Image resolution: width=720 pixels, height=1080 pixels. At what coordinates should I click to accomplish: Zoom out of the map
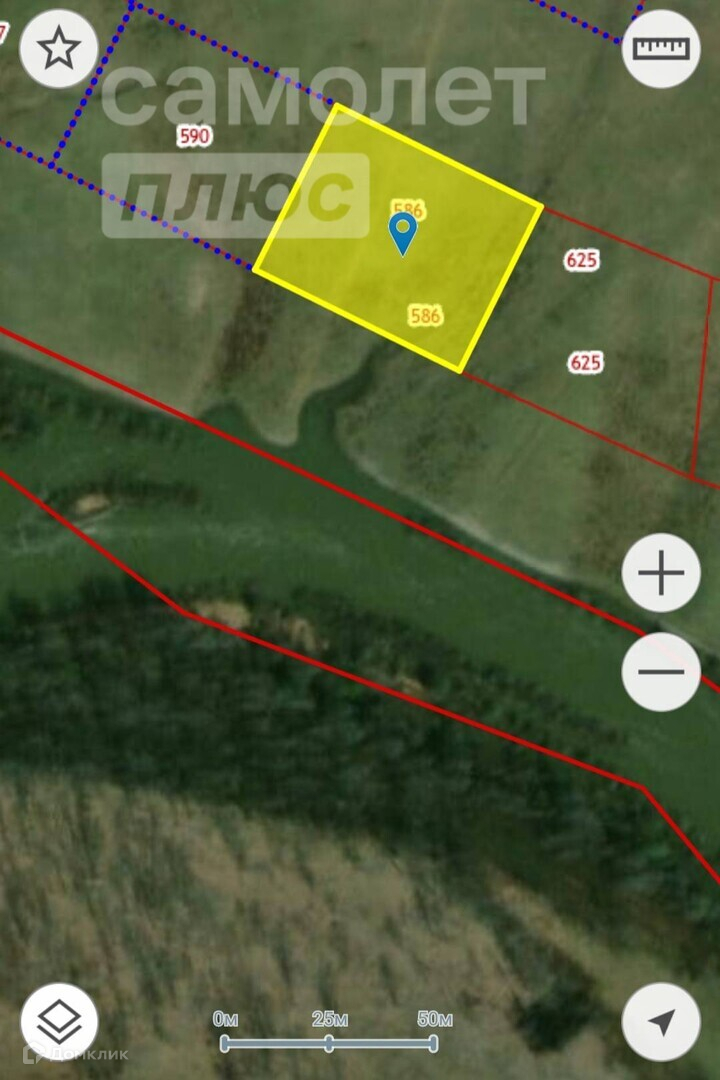pyautogui.click(x=661, y=671)
